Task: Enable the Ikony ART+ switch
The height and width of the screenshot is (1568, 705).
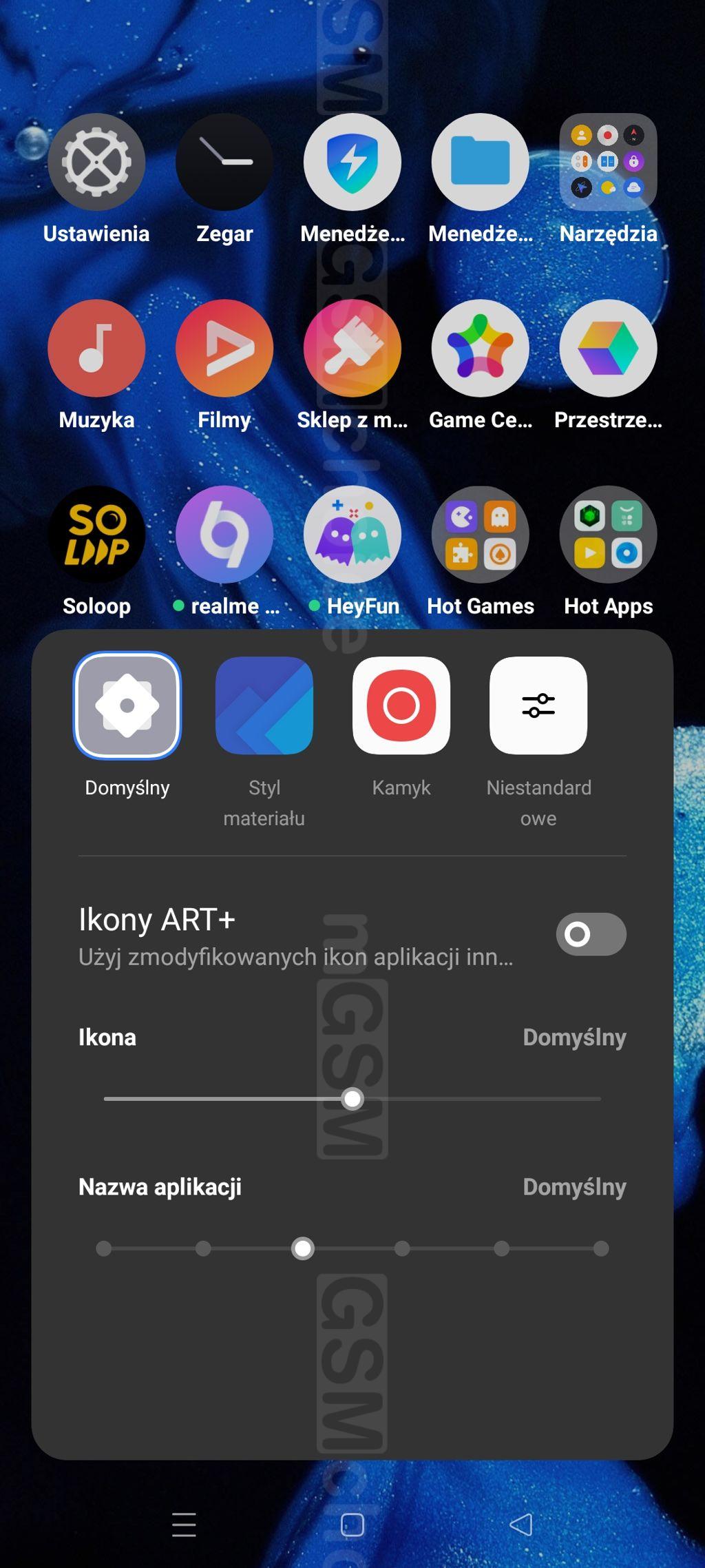Action: tap(591, 934)
